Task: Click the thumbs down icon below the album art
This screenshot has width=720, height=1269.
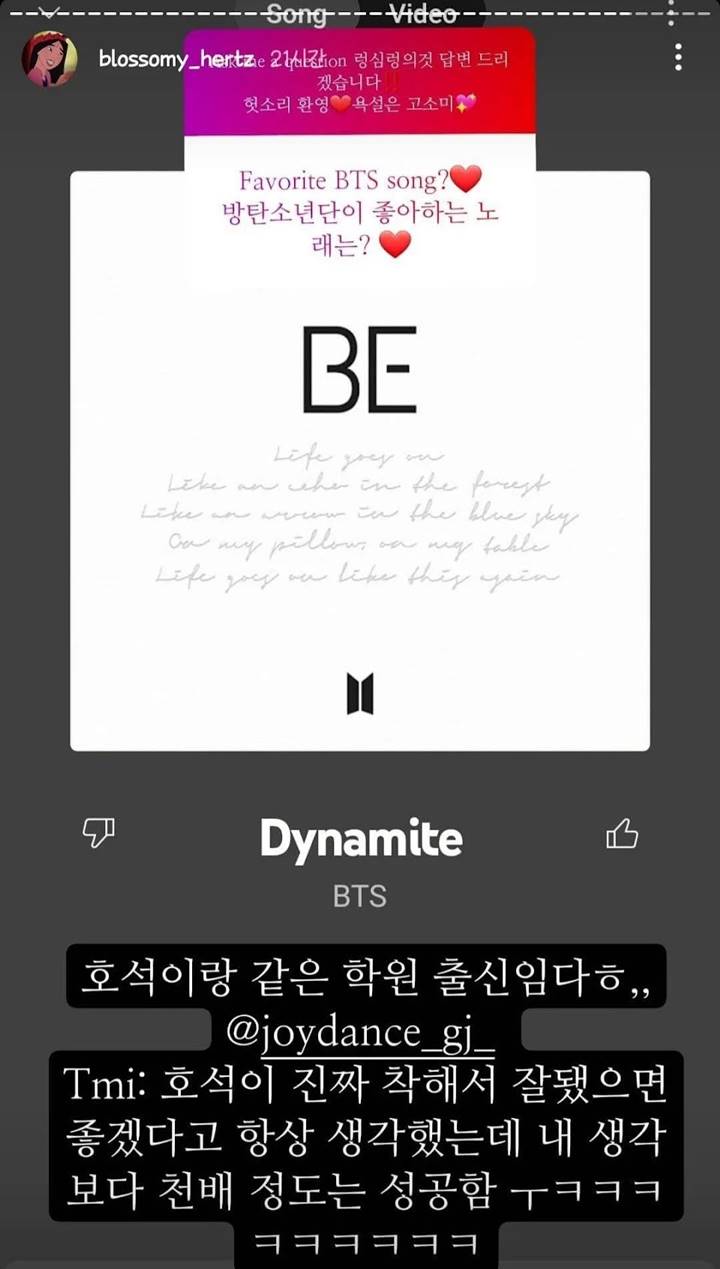Action: tap(99, 831)
